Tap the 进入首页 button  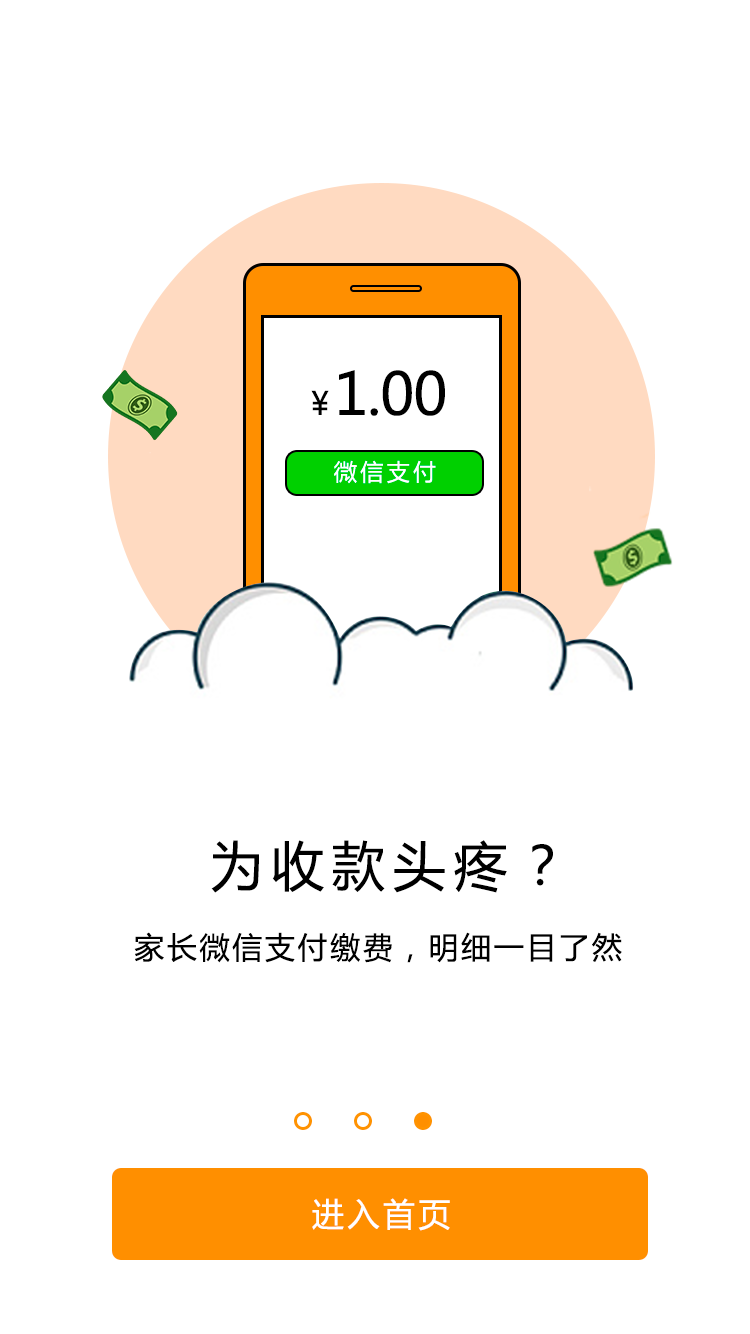(380, 1214)
